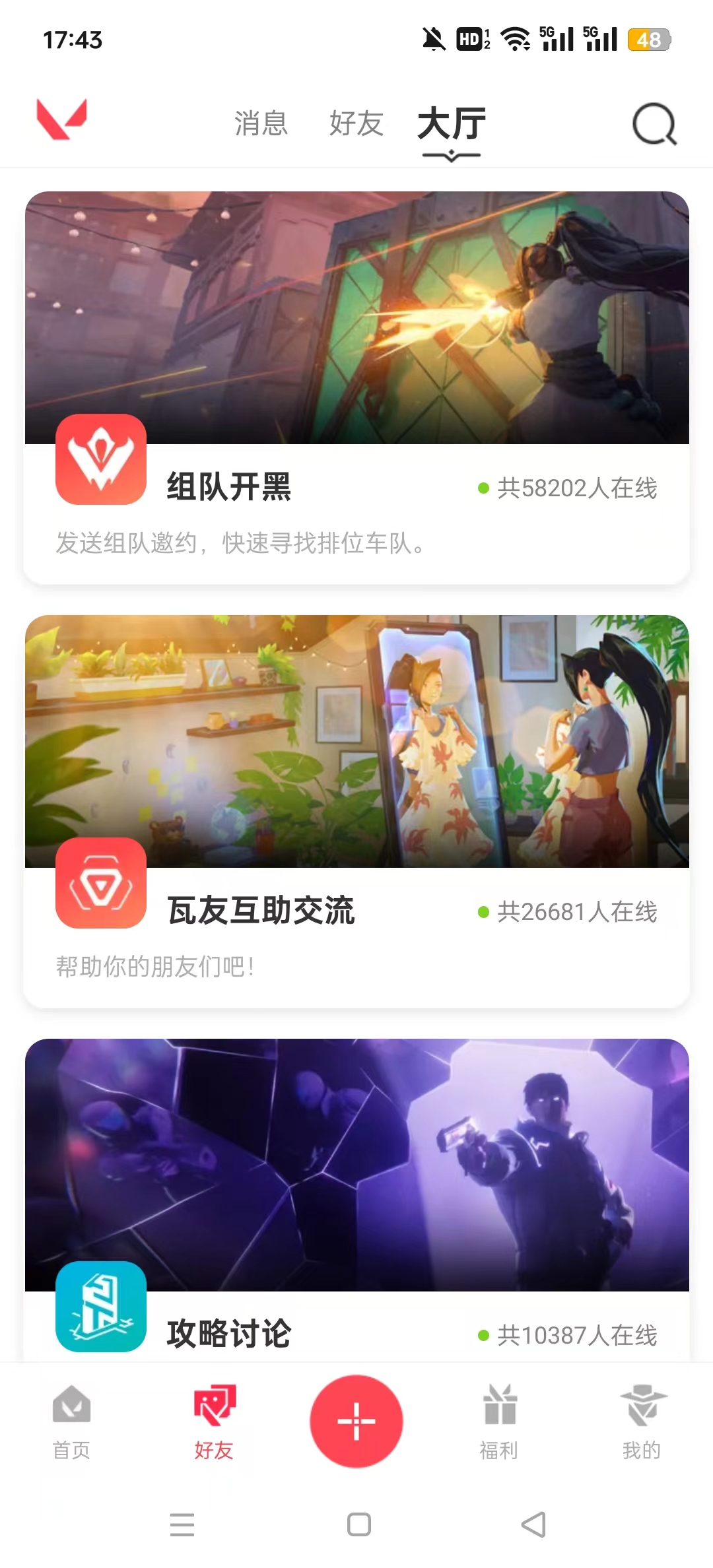Tap the red plus create button
Screen dimensions: 713x1568
coord(356,1421)
